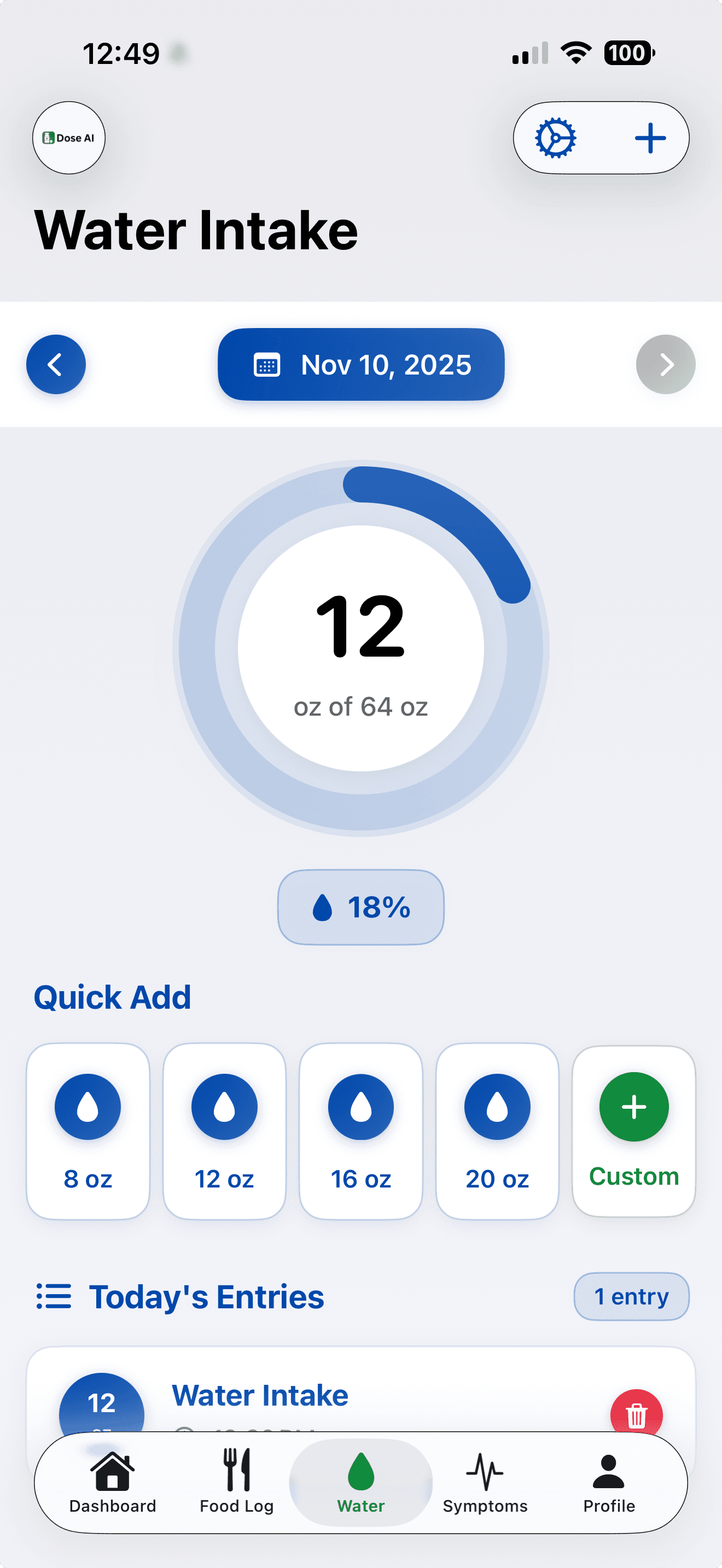The width and height of the screenshot is (722, 1568).
Task: Navigate to previous day with left chevron
Action: click(56, 364)
